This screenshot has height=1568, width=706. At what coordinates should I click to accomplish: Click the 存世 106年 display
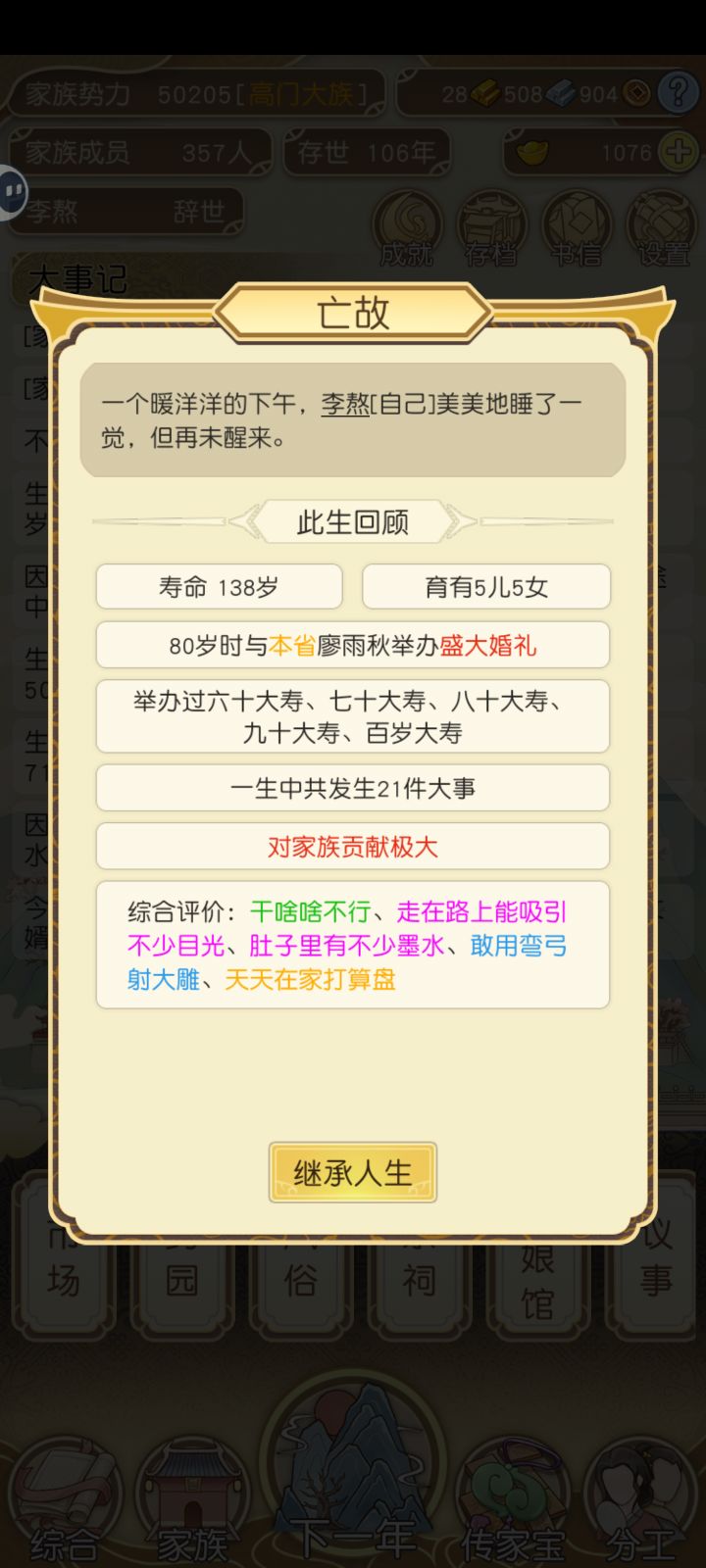[368, 153]
